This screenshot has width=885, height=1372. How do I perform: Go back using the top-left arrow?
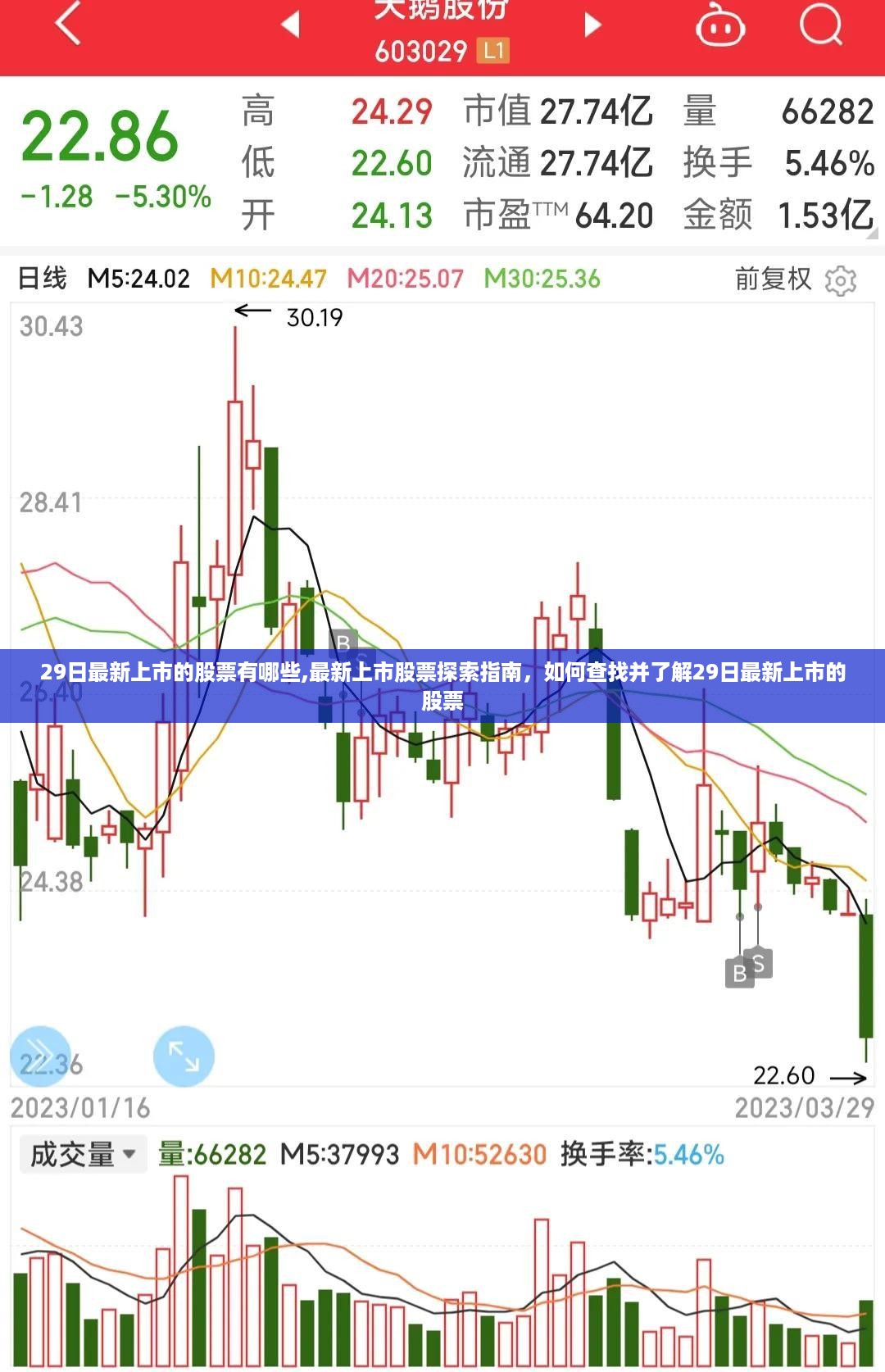pos(69,24)
